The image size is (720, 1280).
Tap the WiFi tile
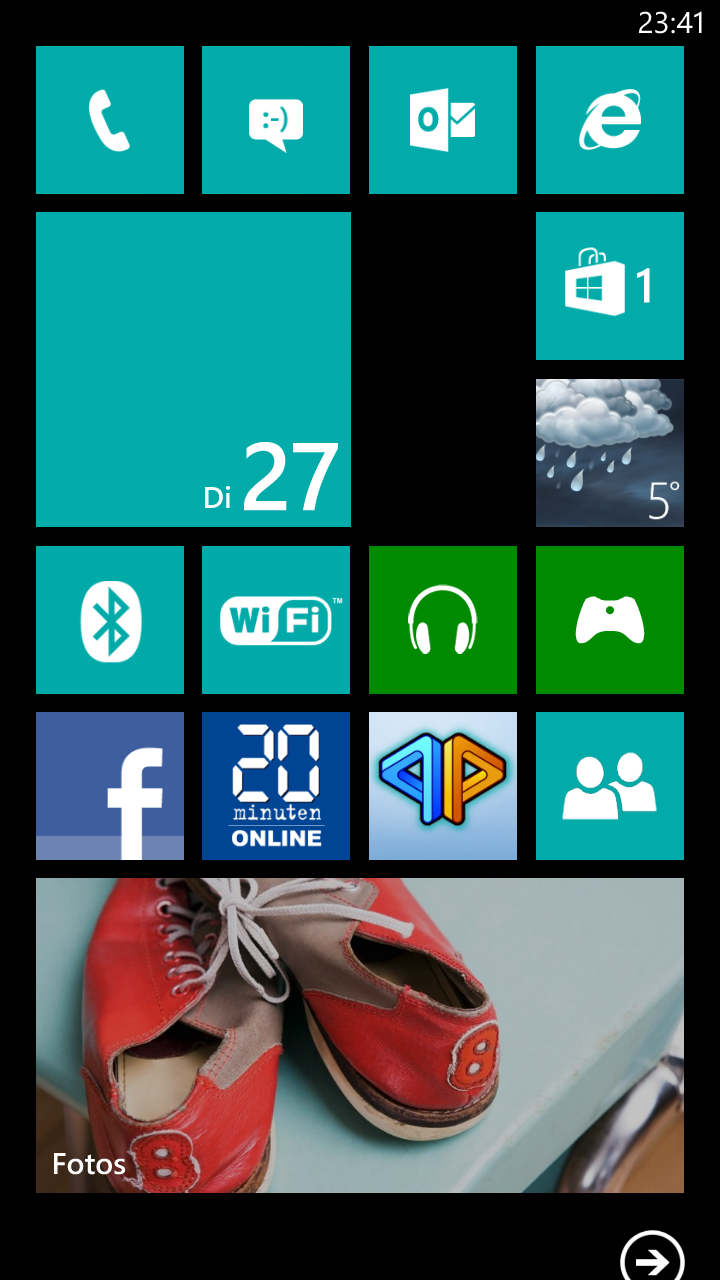tap(276, 620)
